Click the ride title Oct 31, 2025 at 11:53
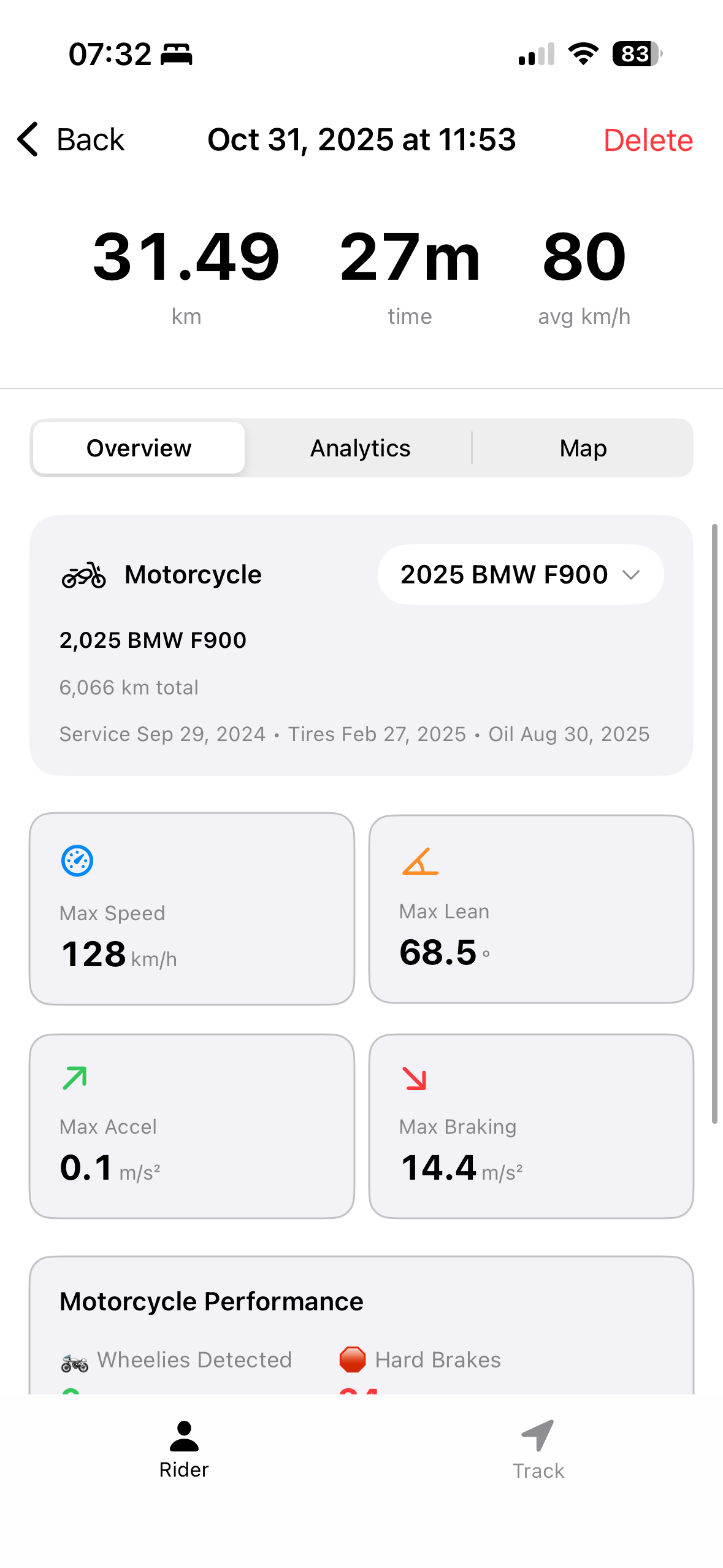 click(x=362, y=140)
